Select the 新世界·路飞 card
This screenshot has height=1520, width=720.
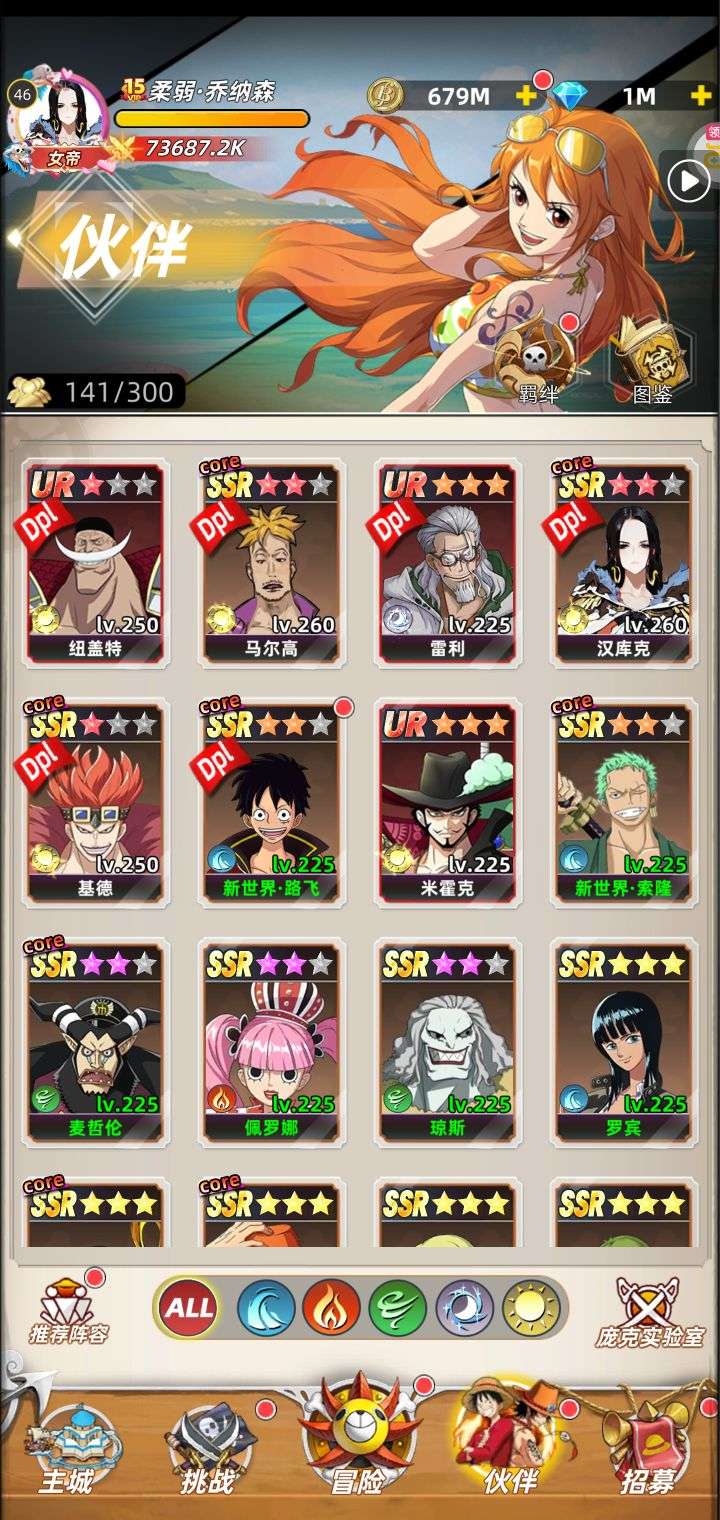(271, 803)
